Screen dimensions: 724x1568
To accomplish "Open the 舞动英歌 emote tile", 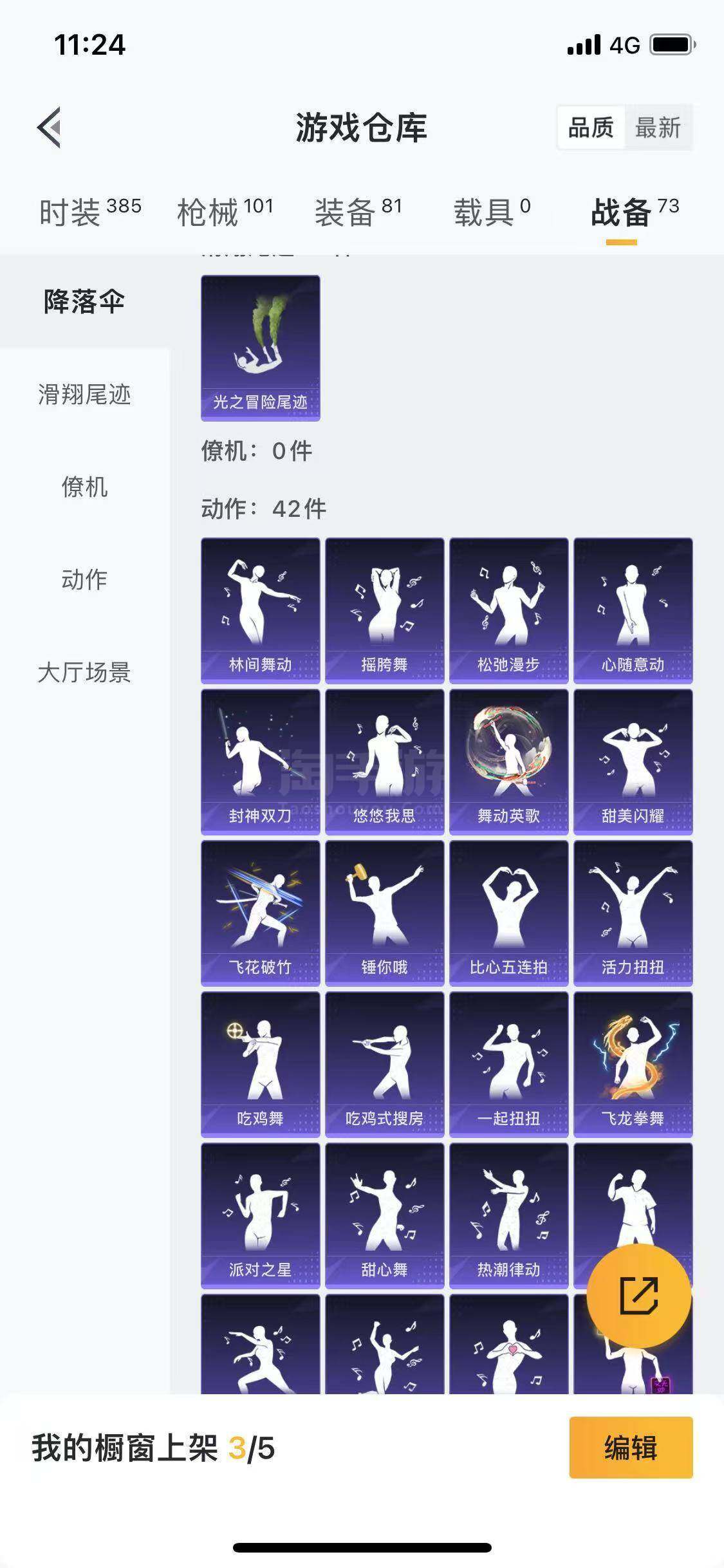I will tap(509, 762).
